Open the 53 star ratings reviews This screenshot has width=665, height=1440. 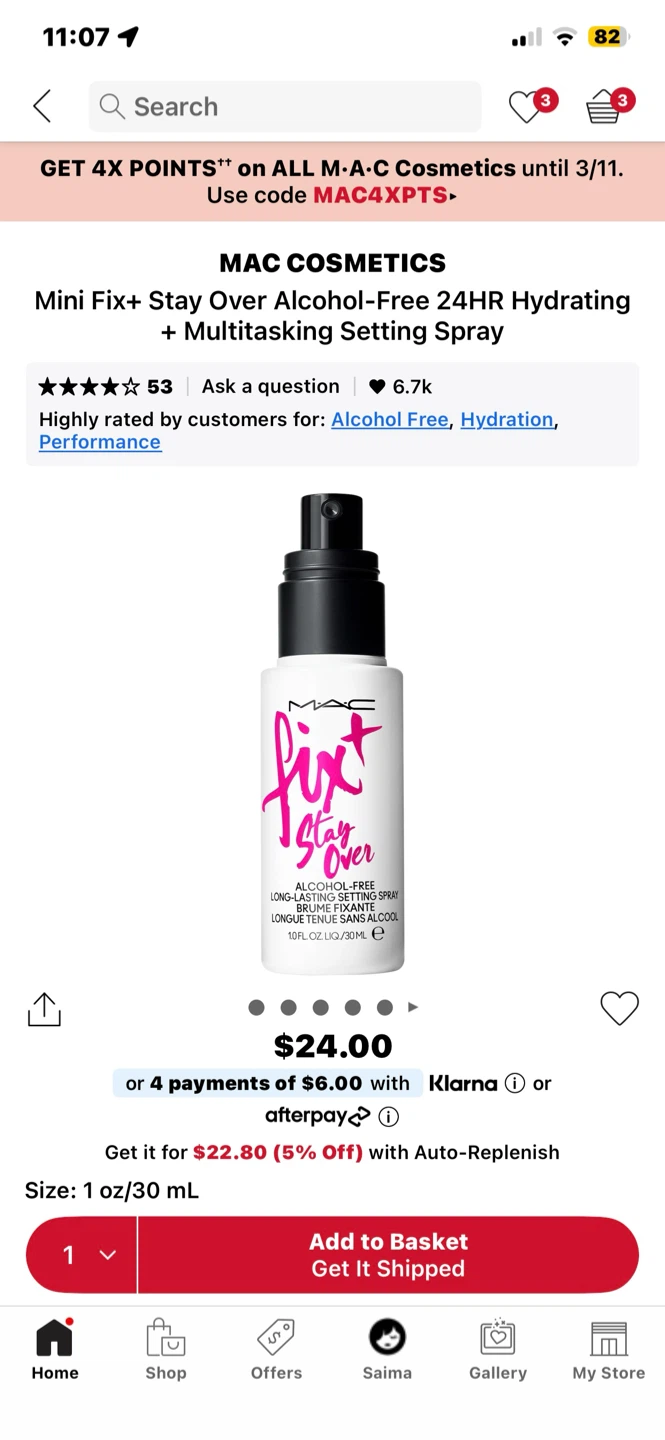coord(105,386)
